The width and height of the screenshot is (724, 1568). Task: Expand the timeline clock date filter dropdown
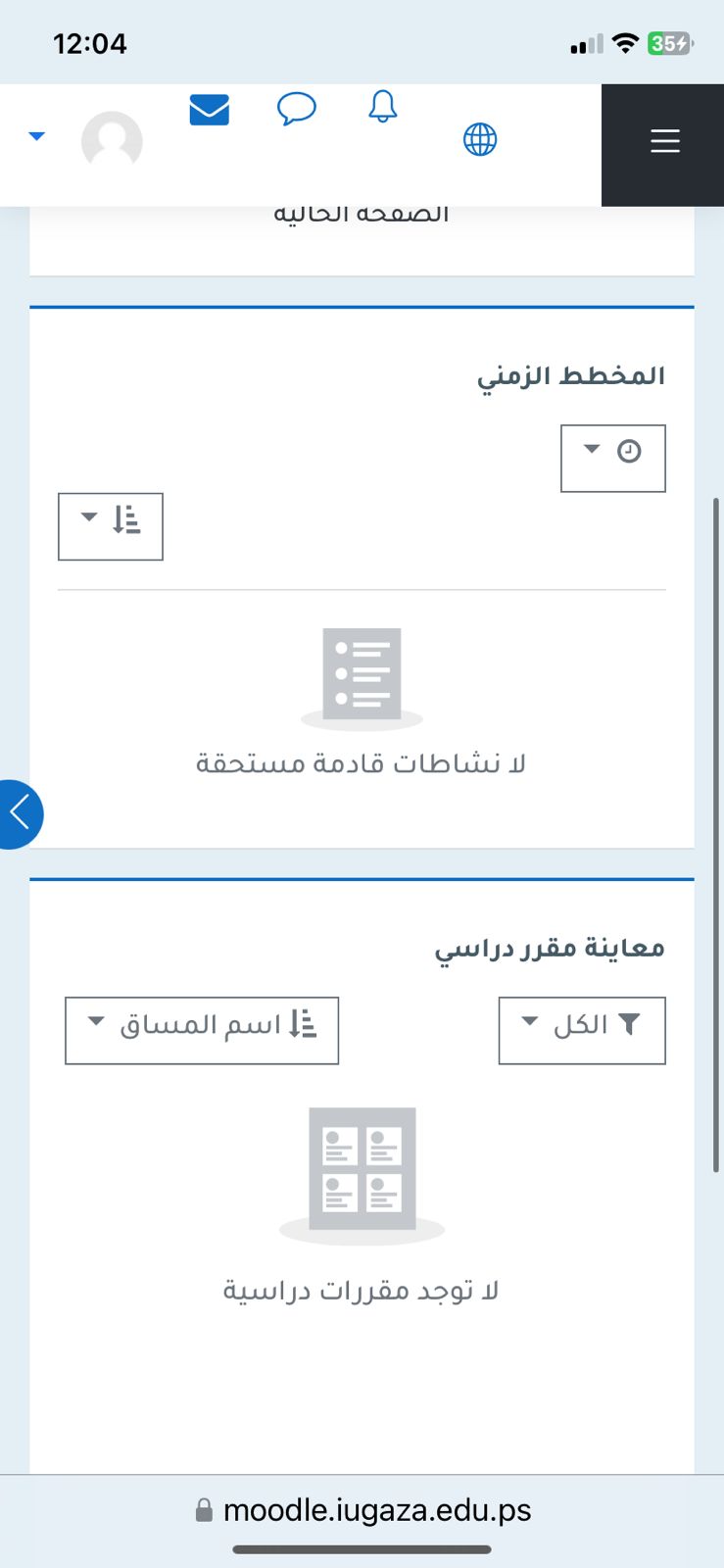613,458
